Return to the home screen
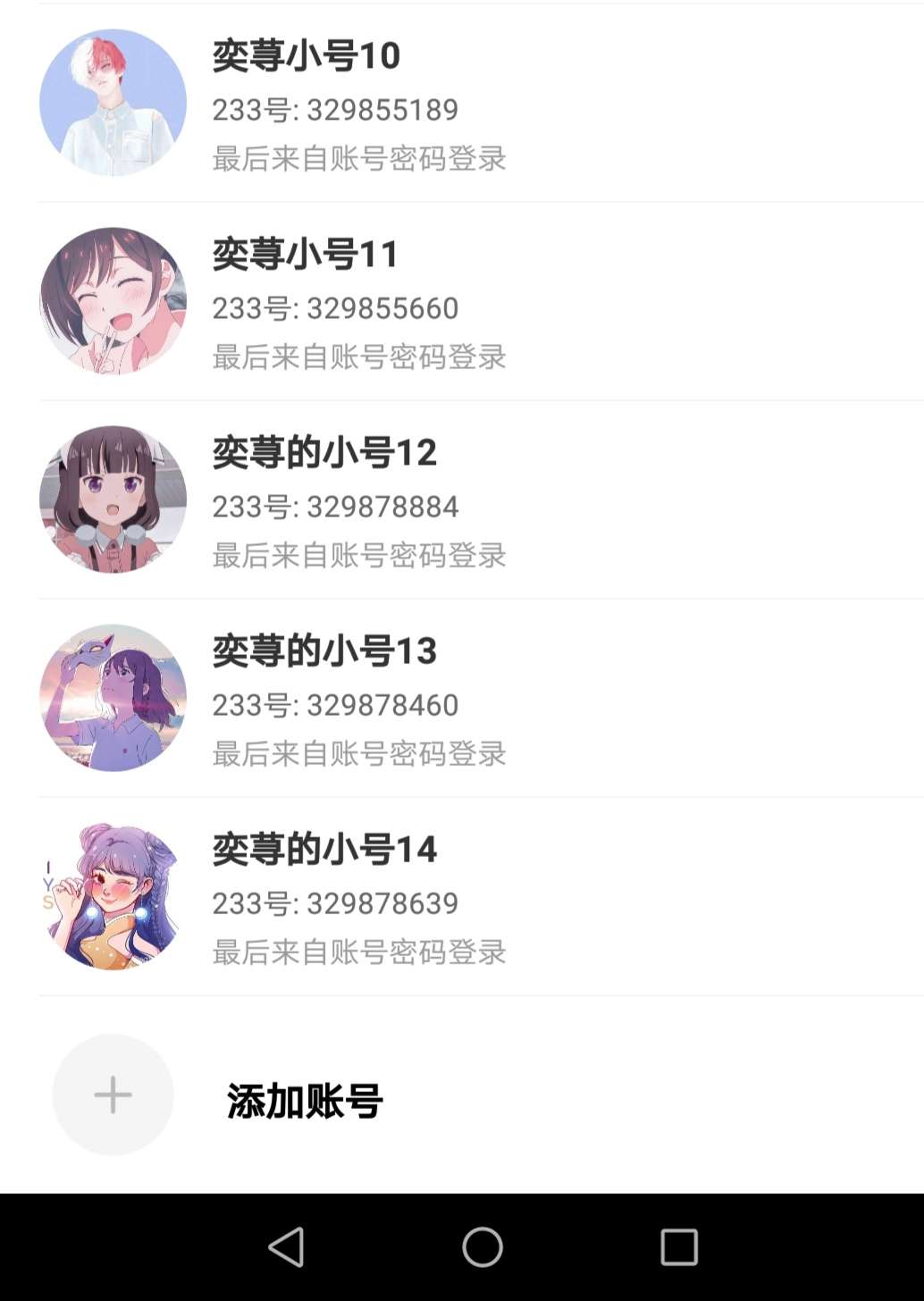Image resolution: width=924 pixels, height=1301 pixels. pyautogui.click(x=483, y=1246)
